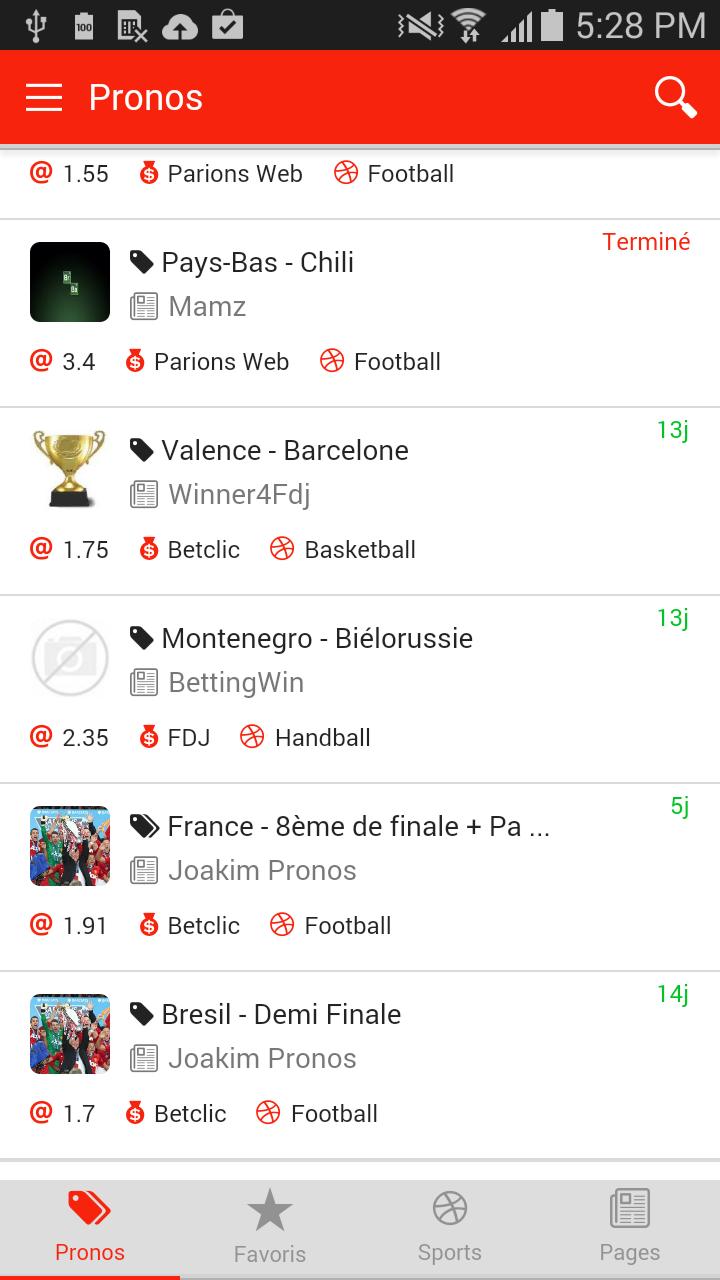Tap the thumbnail of France - 8ème de finale
The height and width of the screenshot is (1280, 720).
pos(70,846)
